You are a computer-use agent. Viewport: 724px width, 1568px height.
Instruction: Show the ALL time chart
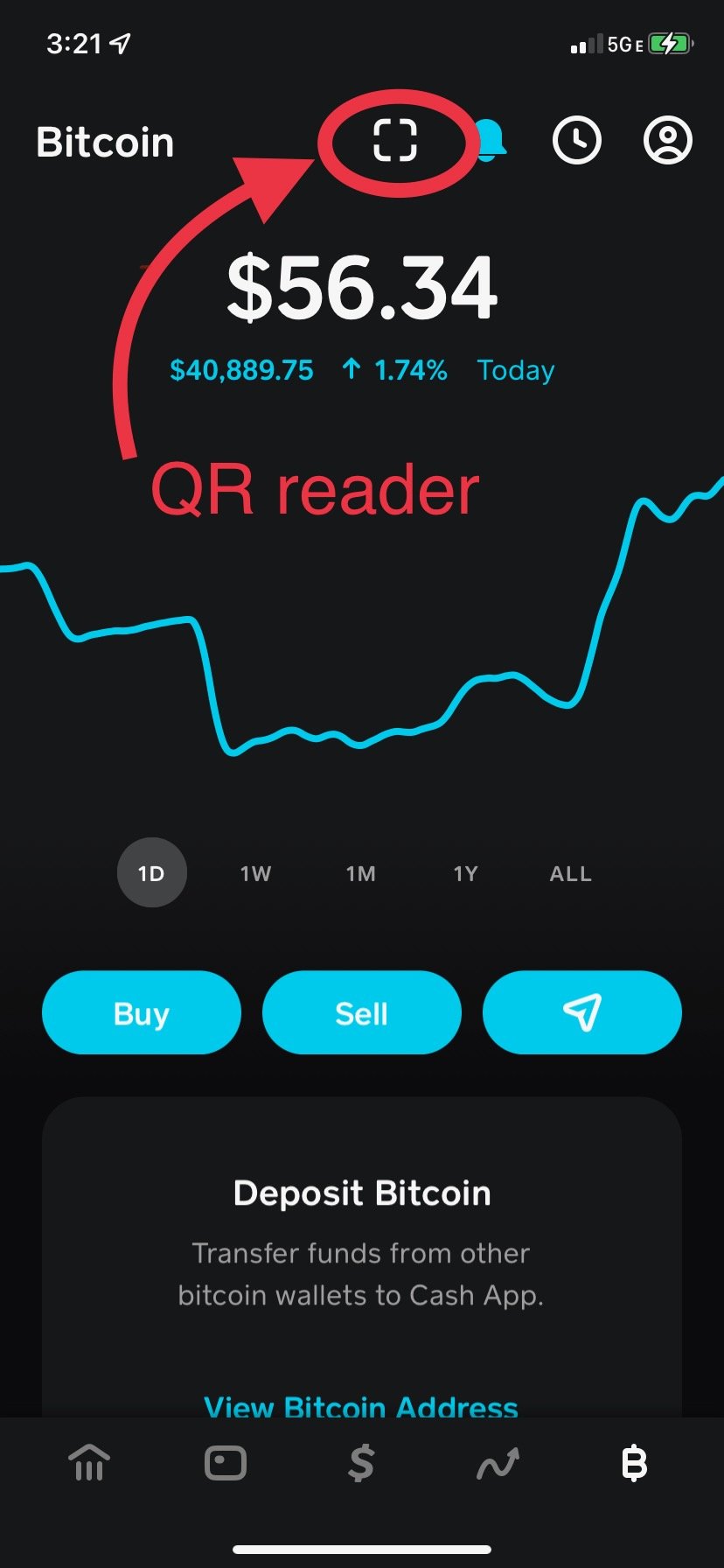point(571,873)
